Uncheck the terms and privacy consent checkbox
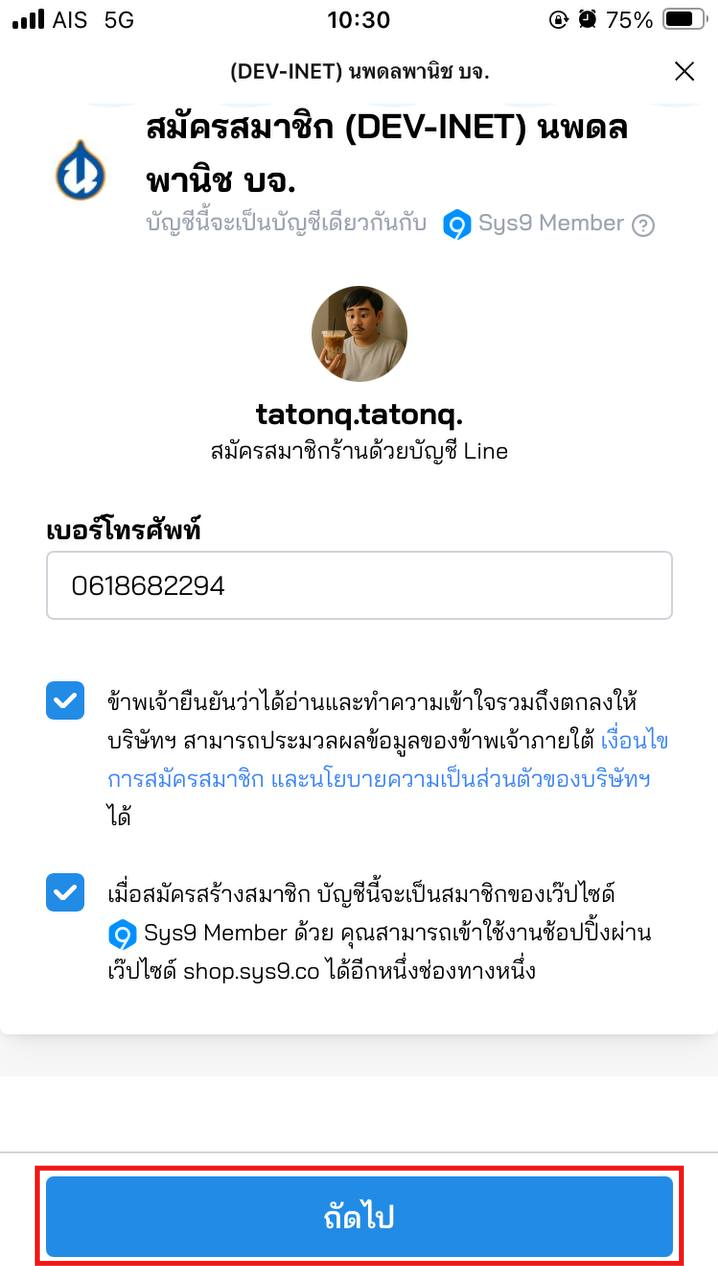Viewport: 718px width, 1280px height. coord(65,700)
